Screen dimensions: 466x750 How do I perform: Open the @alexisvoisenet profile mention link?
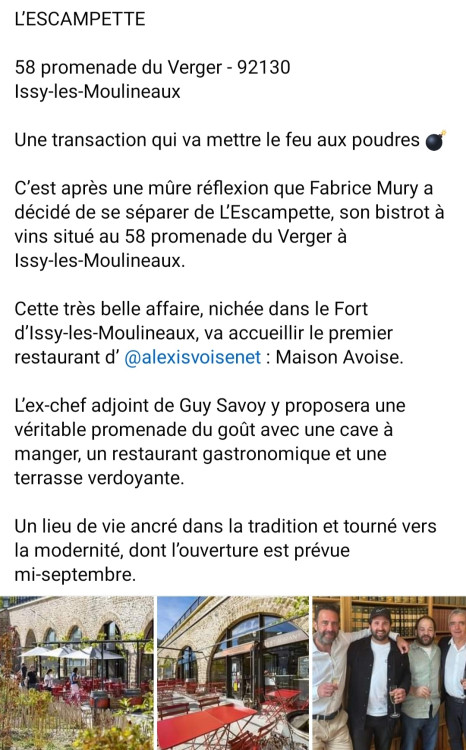point(192,357)
